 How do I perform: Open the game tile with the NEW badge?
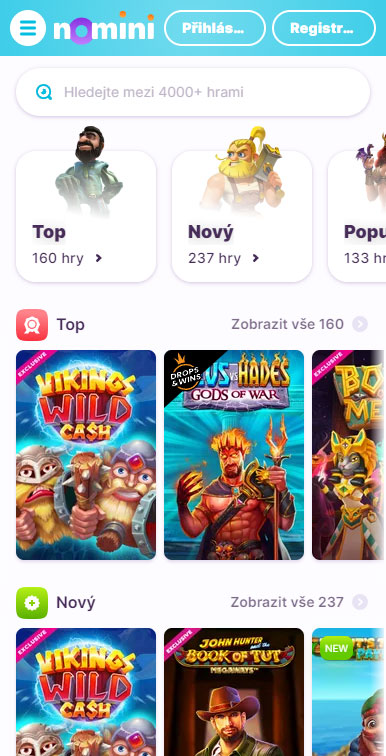coord(349,692)
